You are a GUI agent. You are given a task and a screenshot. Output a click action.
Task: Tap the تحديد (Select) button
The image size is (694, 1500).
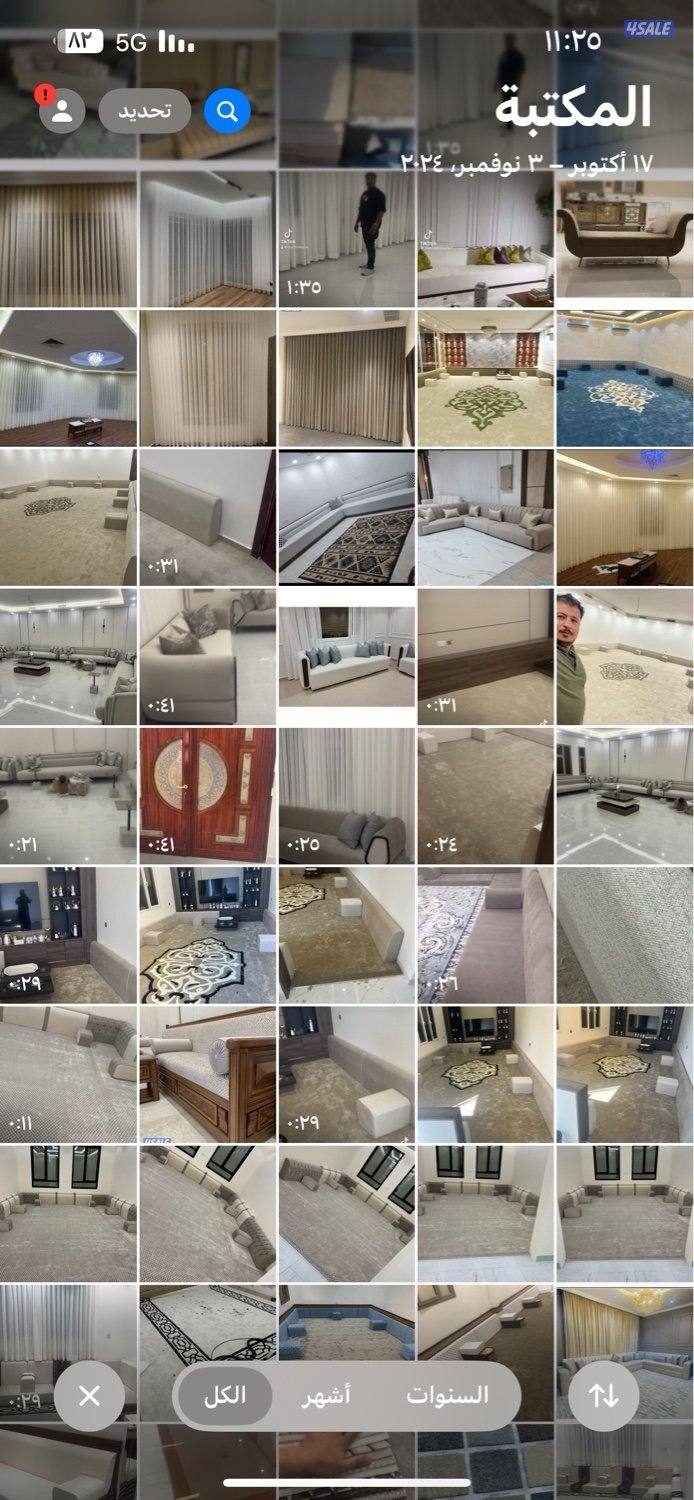pos(145,111)
